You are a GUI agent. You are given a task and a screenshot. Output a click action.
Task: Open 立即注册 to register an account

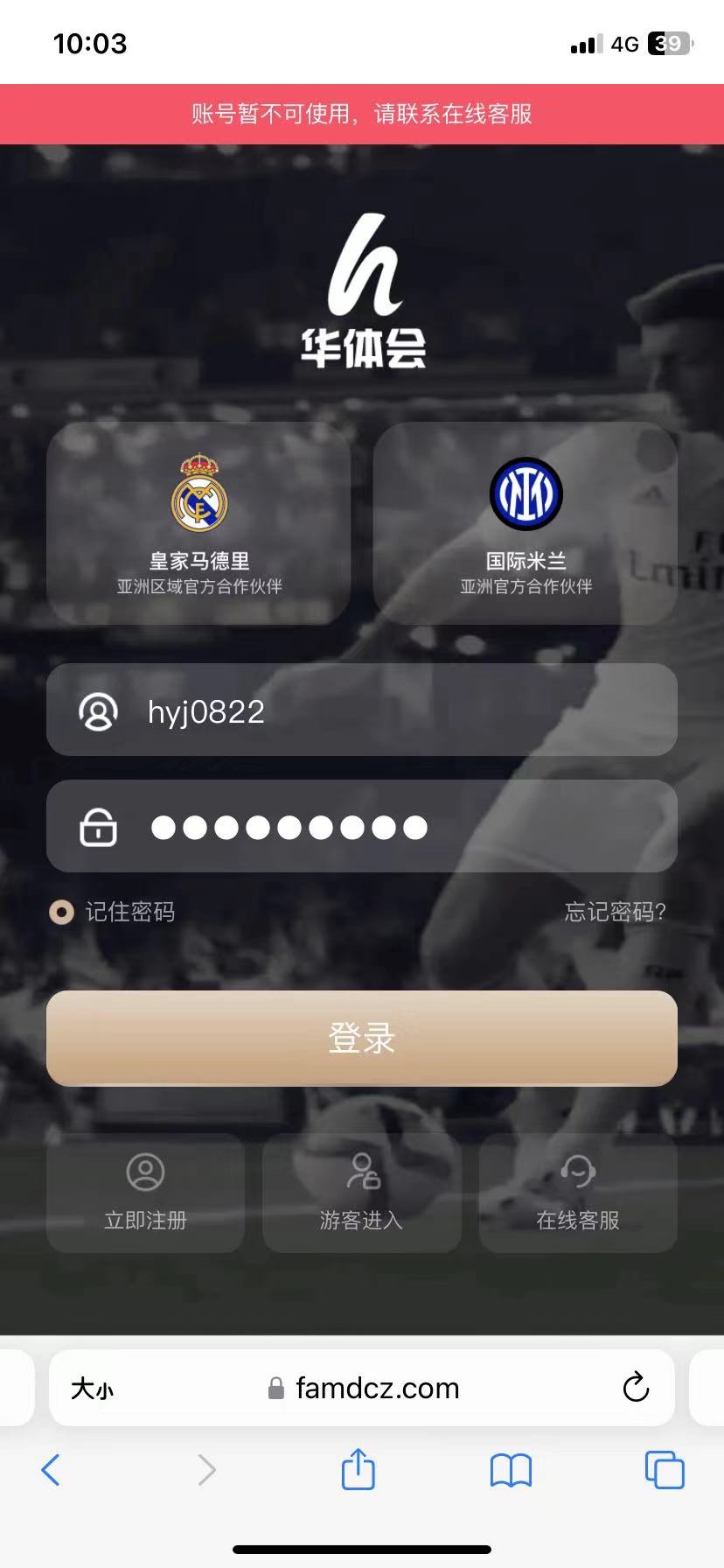(145, 1193)
